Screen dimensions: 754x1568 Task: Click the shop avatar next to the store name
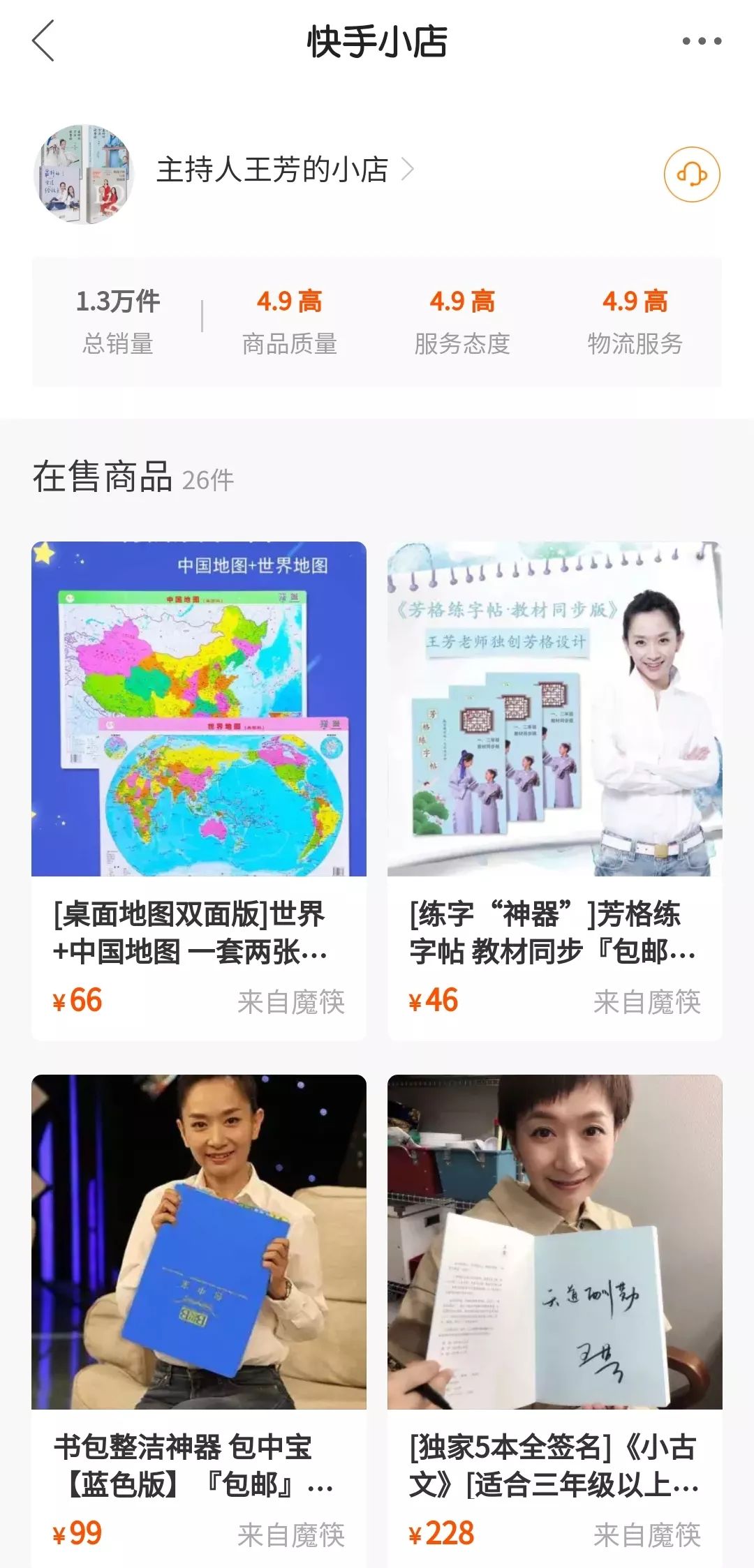[84, 173]
